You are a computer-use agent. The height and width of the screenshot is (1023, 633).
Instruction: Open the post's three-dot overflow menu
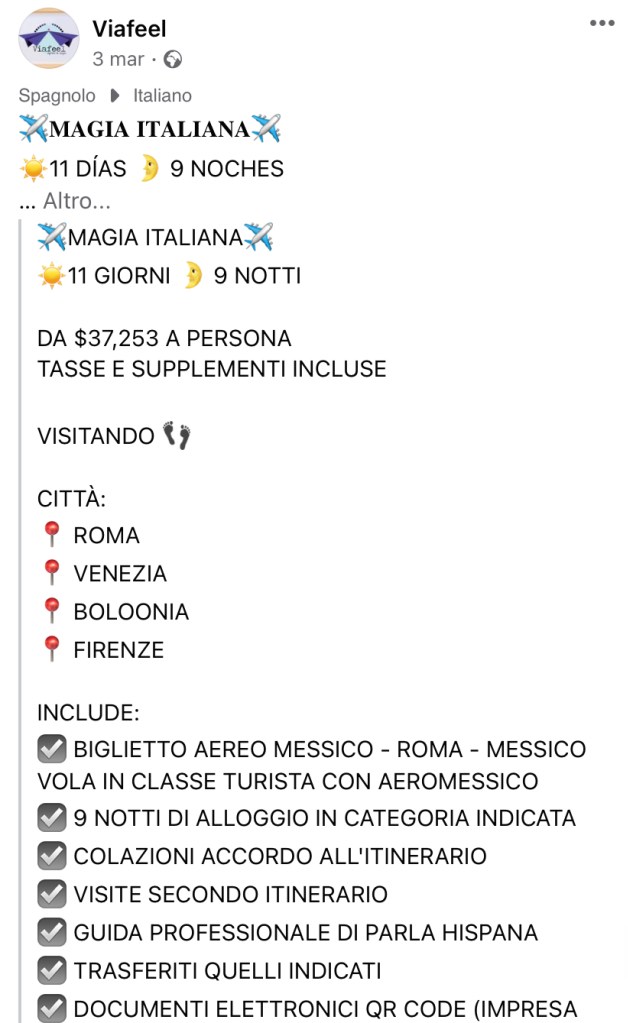601,24
